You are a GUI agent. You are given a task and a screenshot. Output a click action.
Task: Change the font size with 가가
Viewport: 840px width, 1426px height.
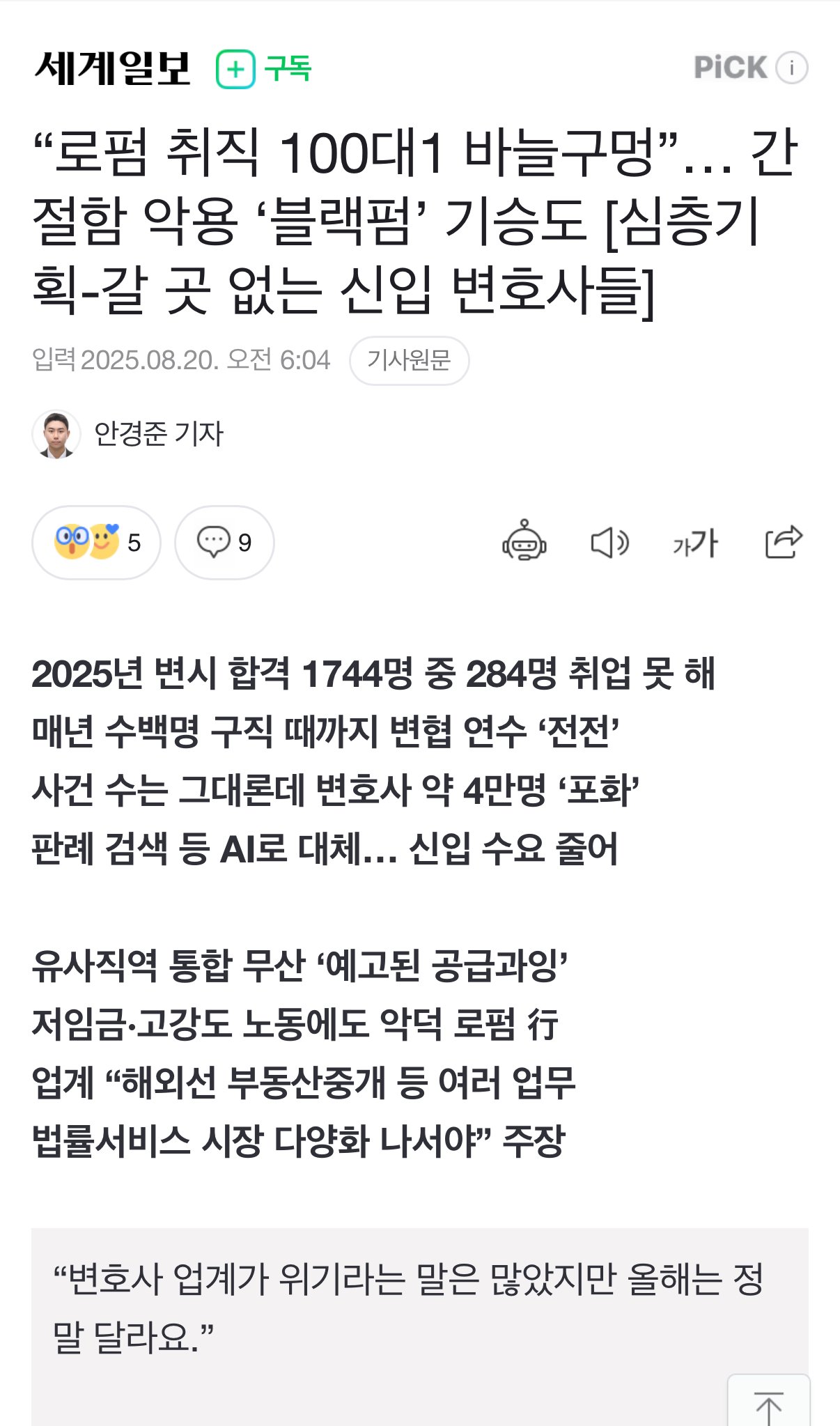696,543
